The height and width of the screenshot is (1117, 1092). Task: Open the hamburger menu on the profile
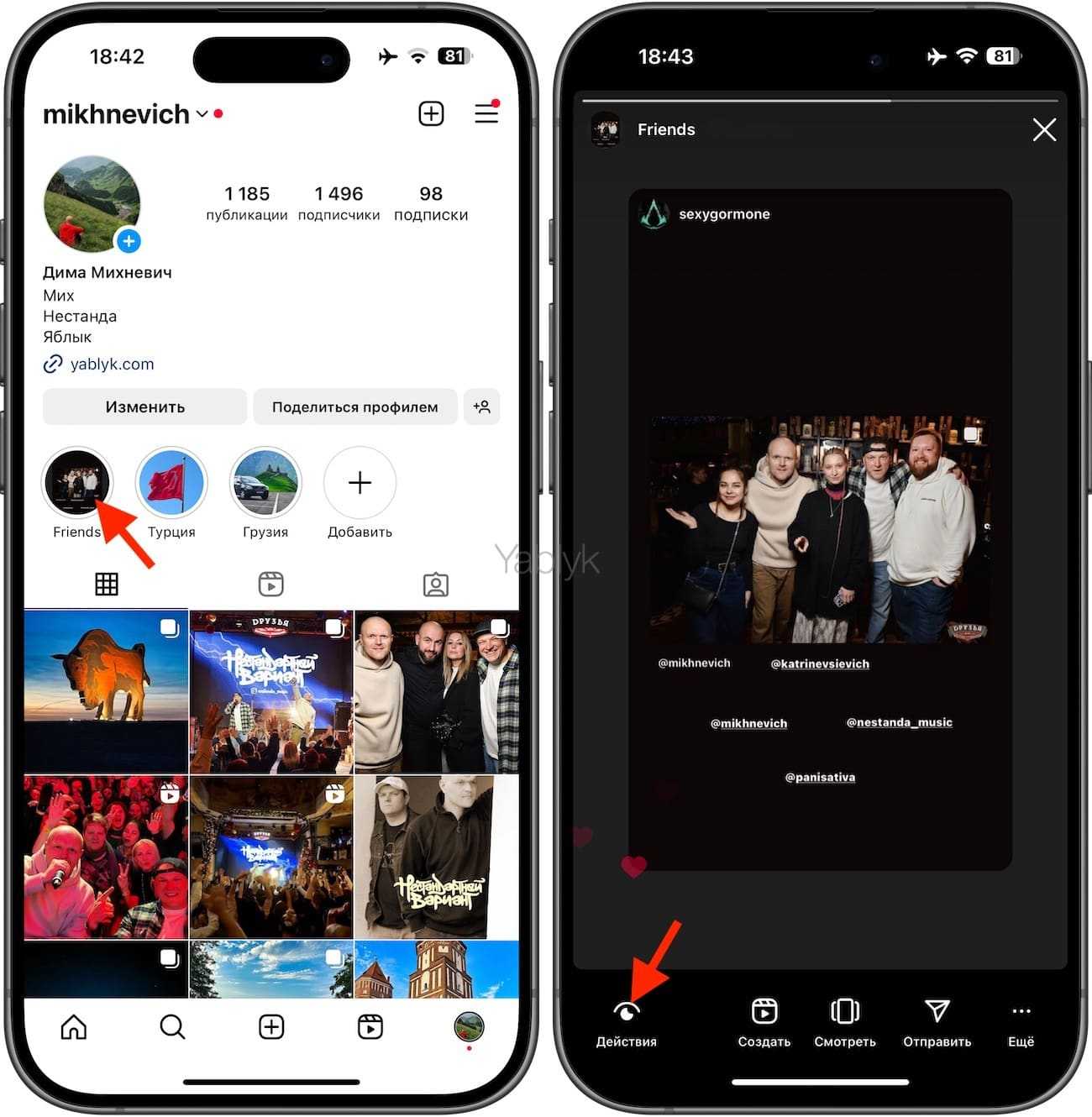[486, 113]
